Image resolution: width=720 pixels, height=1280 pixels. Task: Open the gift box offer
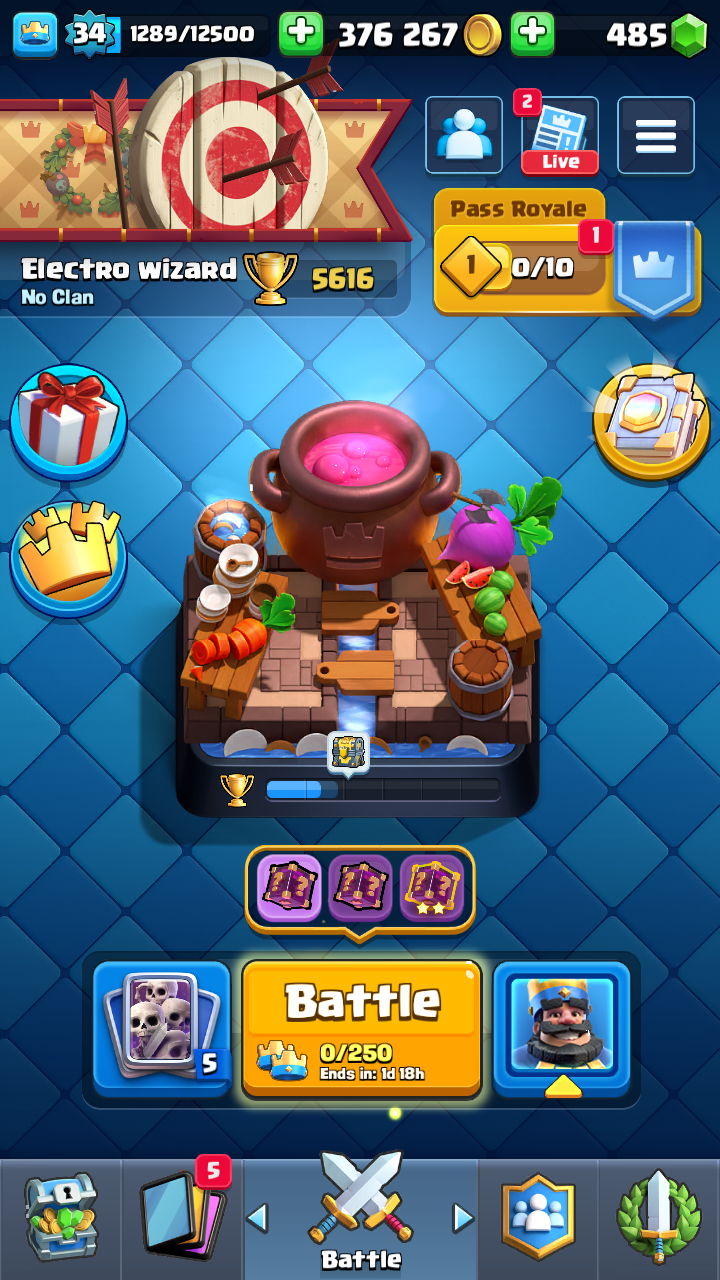(x=68, y=420)
